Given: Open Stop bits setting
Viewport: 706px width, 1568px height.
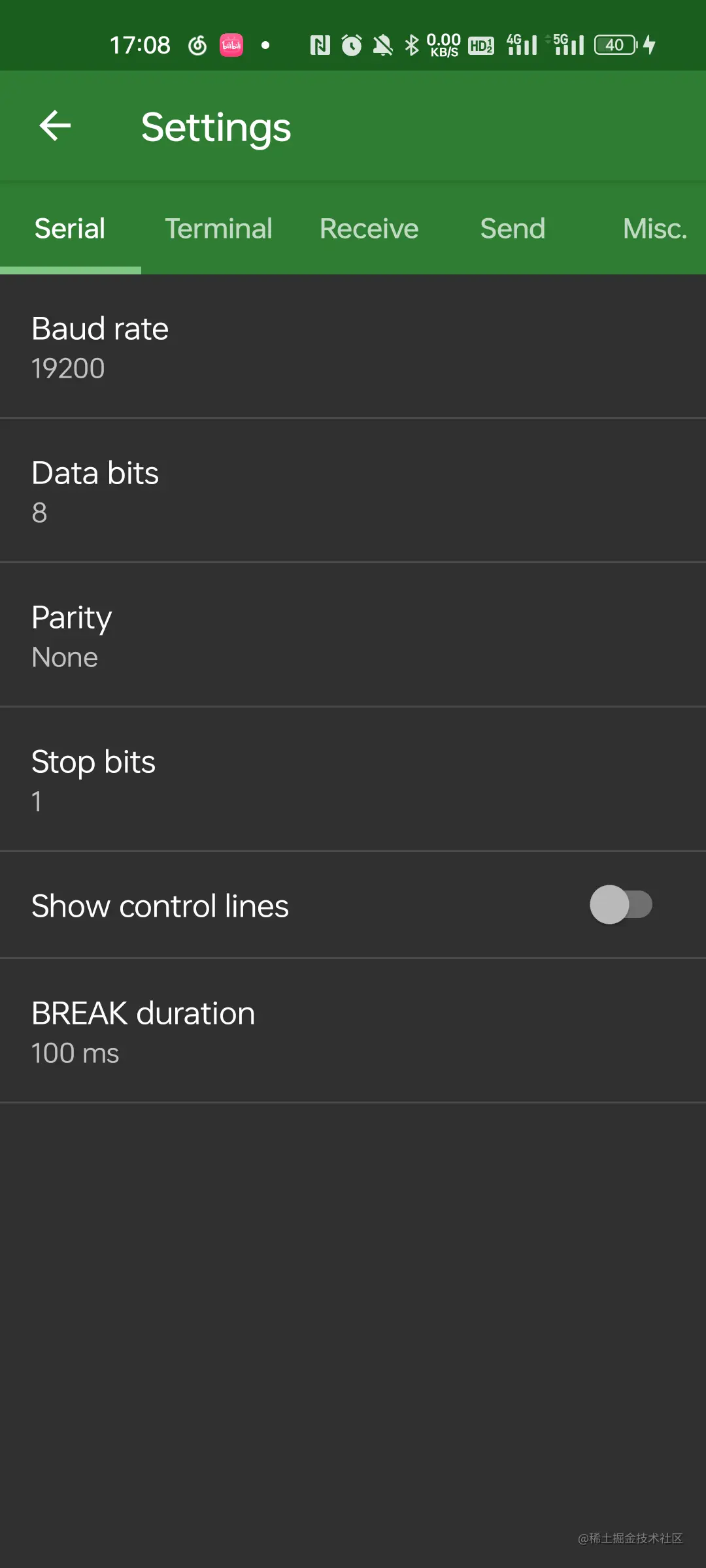Looking at the screenshot, I should click(353, 780).
